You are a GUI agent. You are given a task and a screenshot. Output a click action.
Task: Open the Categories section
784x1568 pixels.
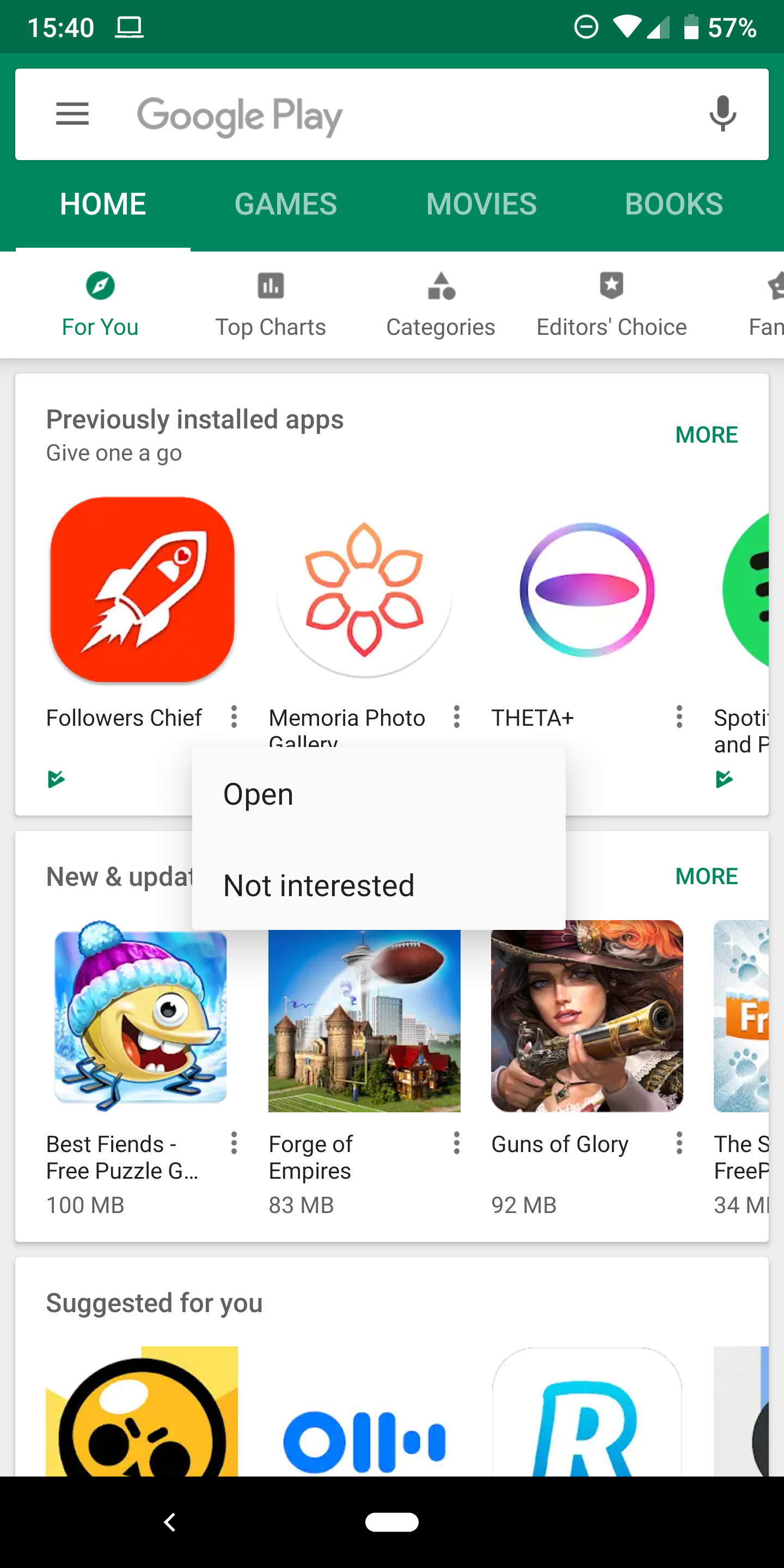(x=440, y=304)
